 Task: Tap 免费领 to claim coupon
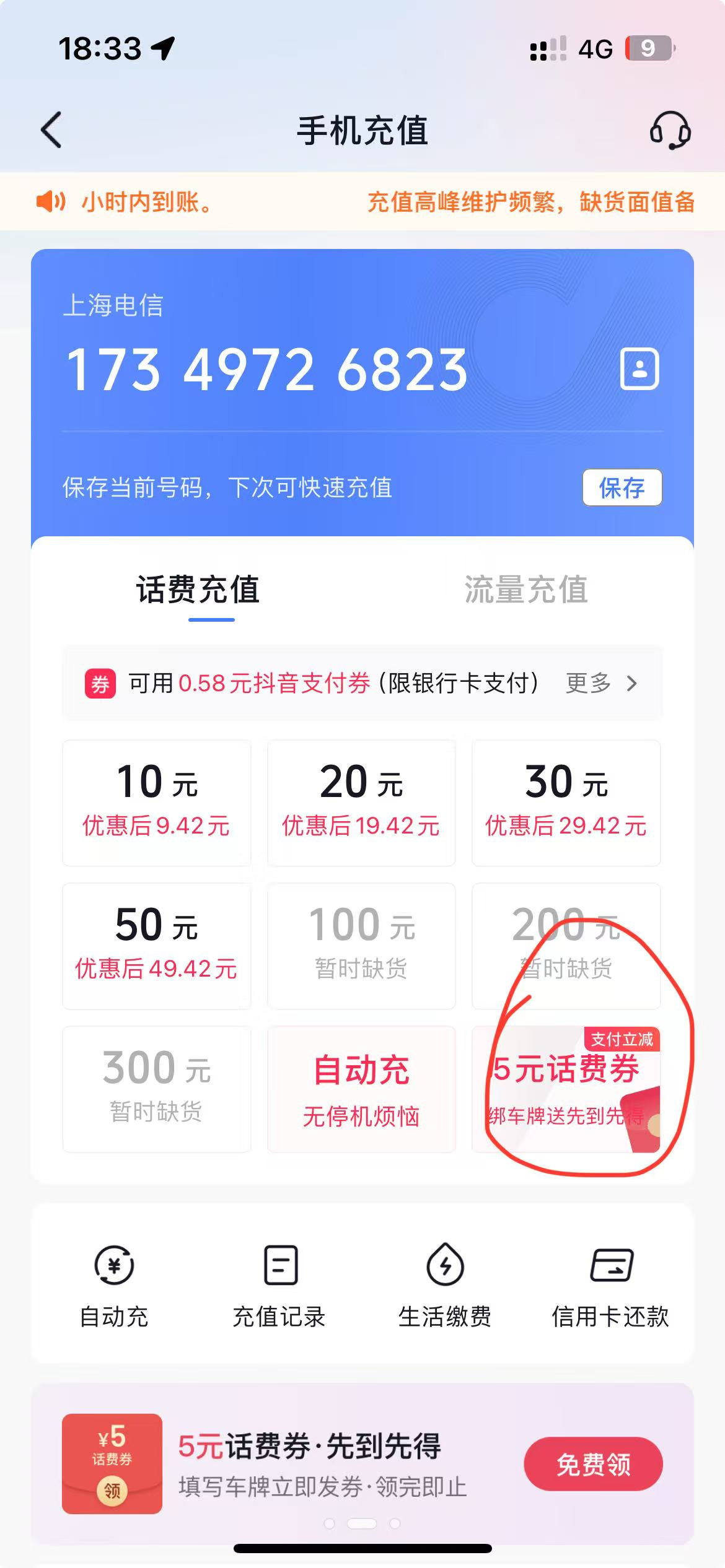point(593,1464)
